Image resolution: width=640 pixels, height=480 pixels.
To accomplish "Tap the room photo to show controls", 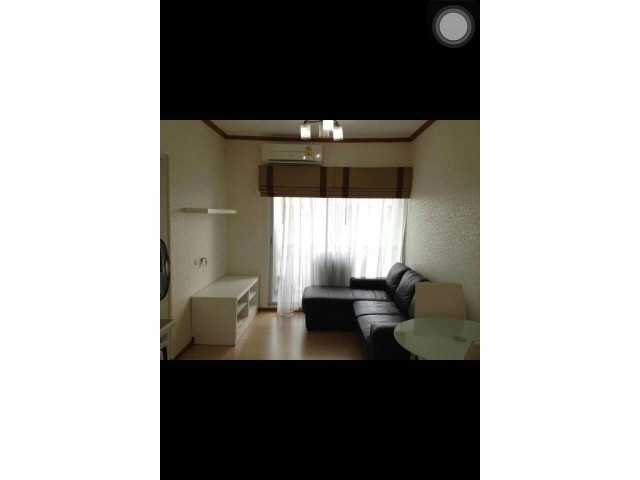I will 320,240.
